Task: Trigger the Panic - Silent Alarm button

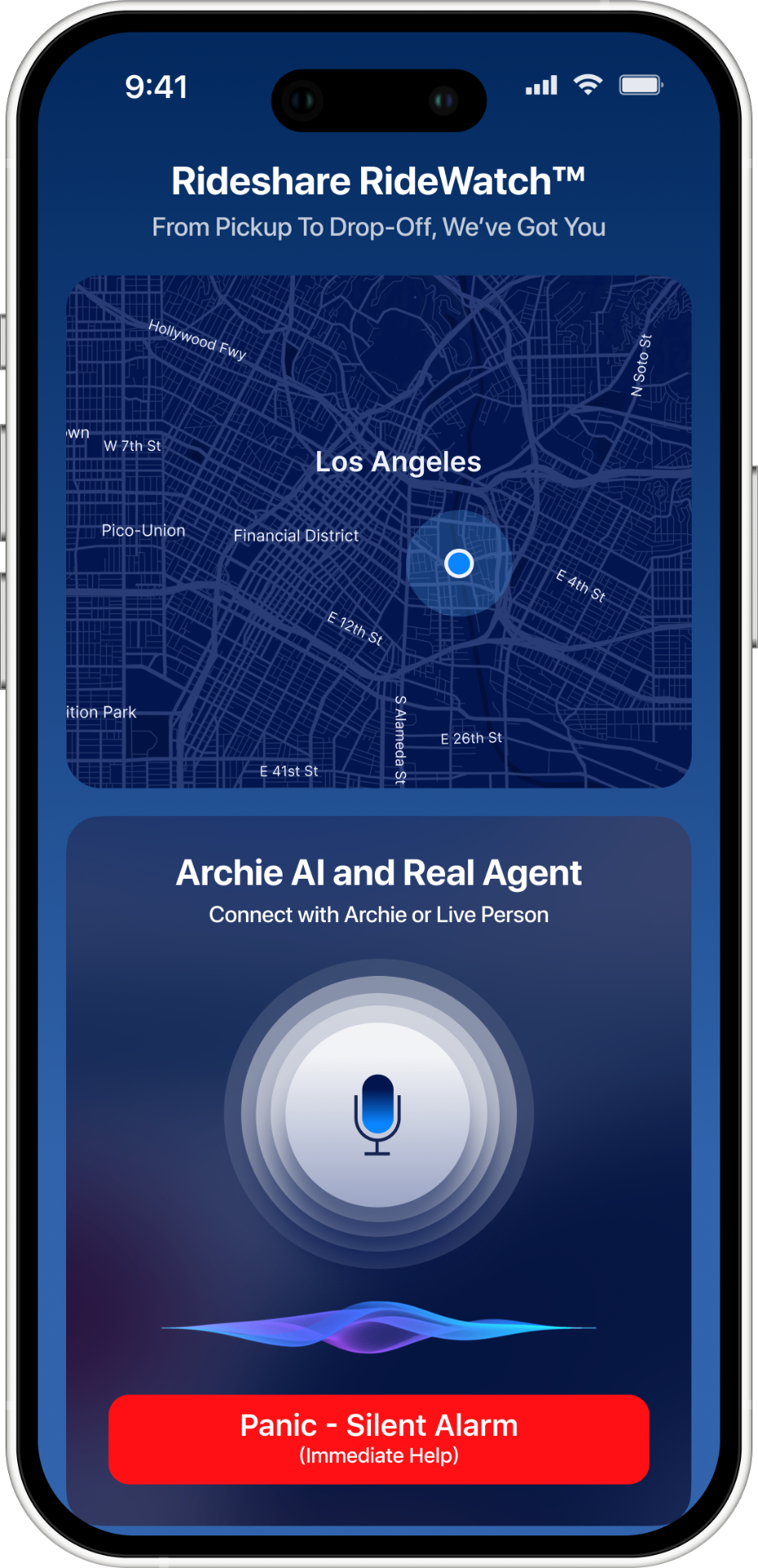Action: coord(378,1438)
